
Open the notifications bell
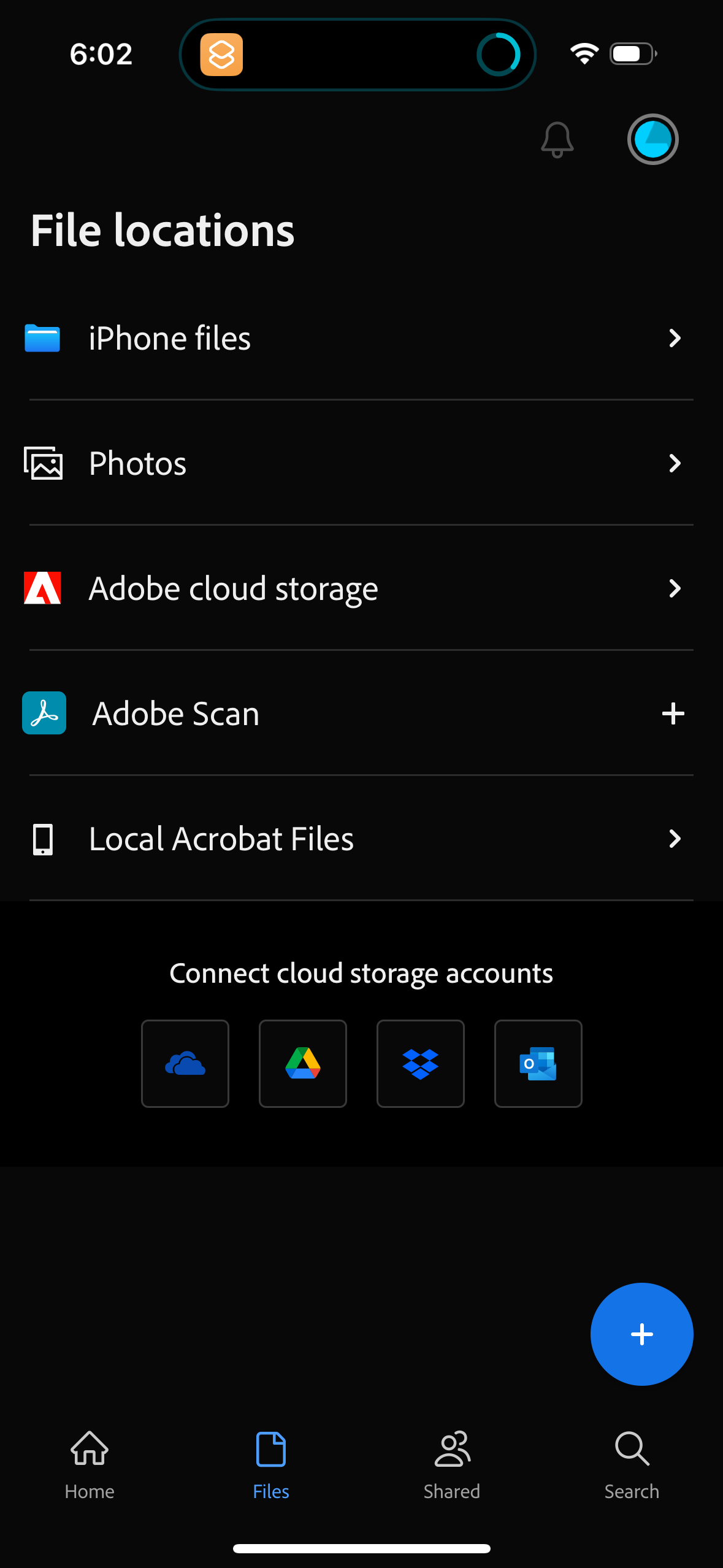coord(557,139)
